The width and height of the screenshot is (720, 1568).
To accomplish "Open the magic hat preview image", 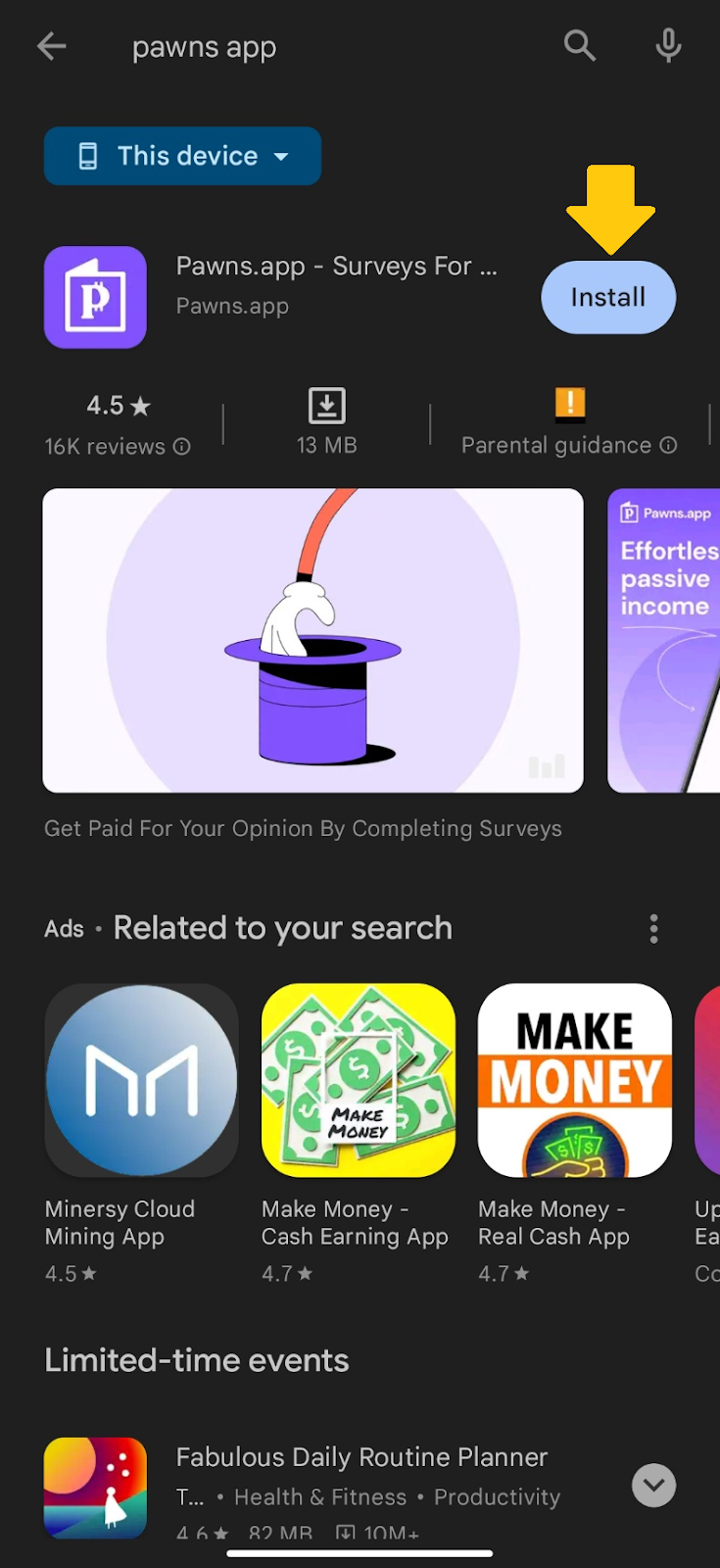I will pos(312,640).
